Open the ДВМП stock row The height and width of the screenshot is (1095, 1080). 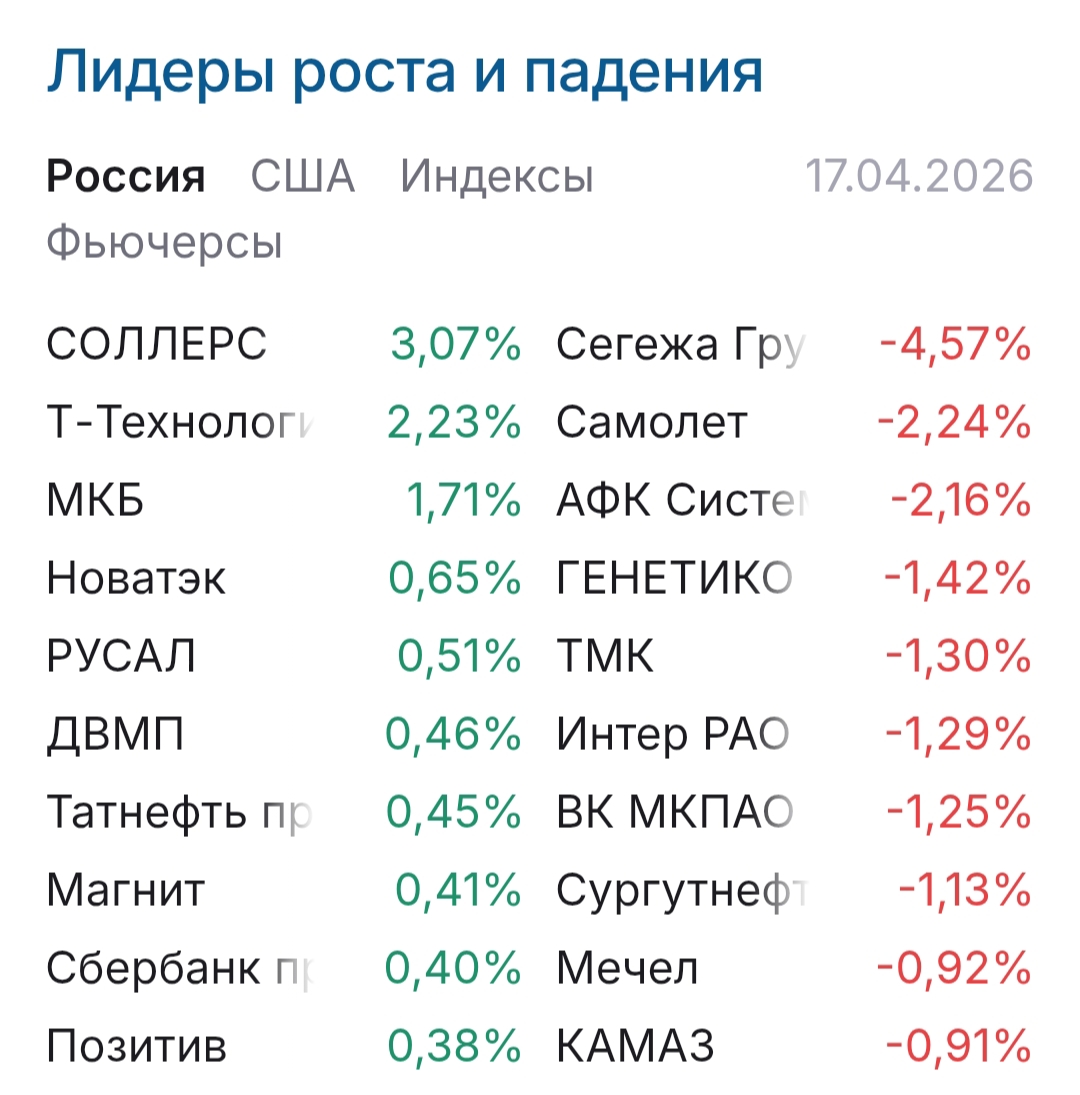(116, 736)
